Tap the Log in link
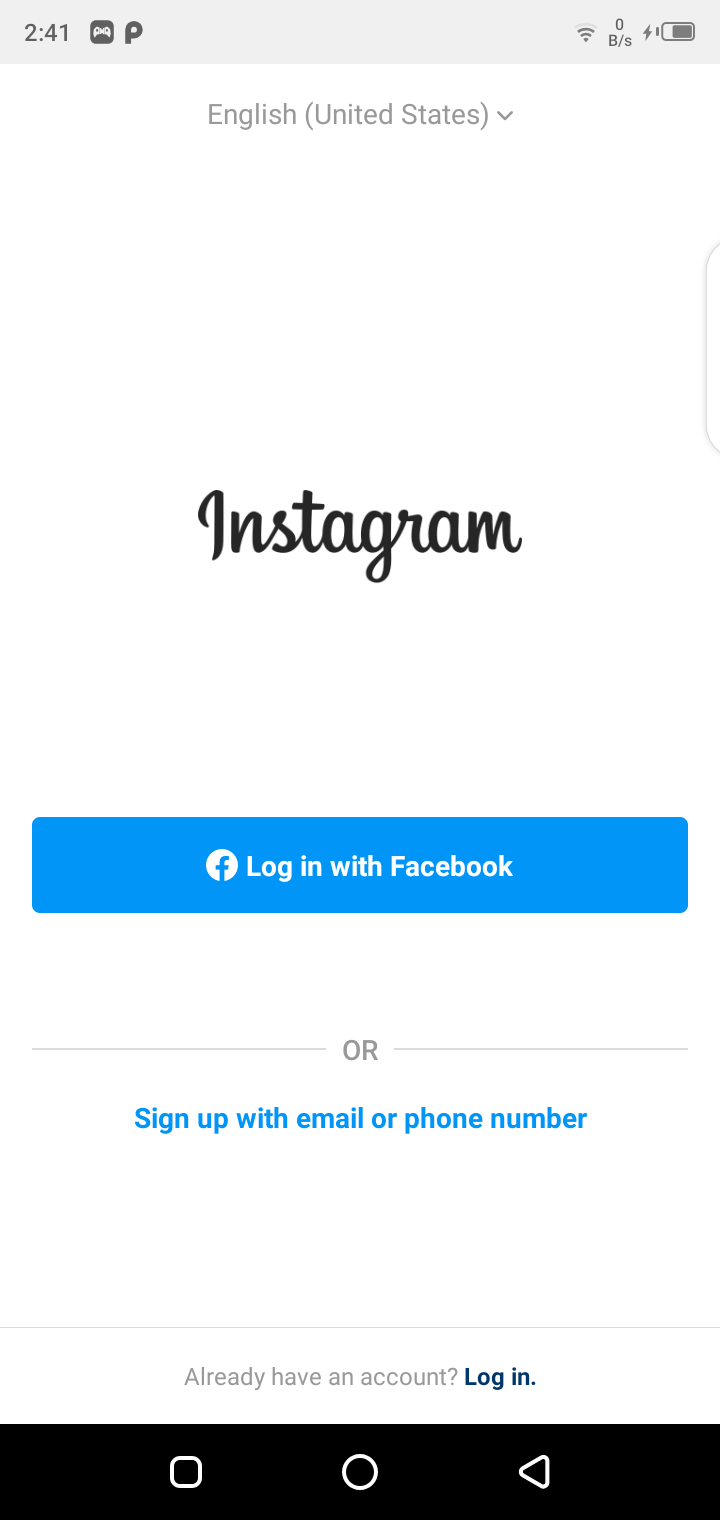Viewport: 720px width, 1520px height. pyautogui.click(x=500, y=1377)
